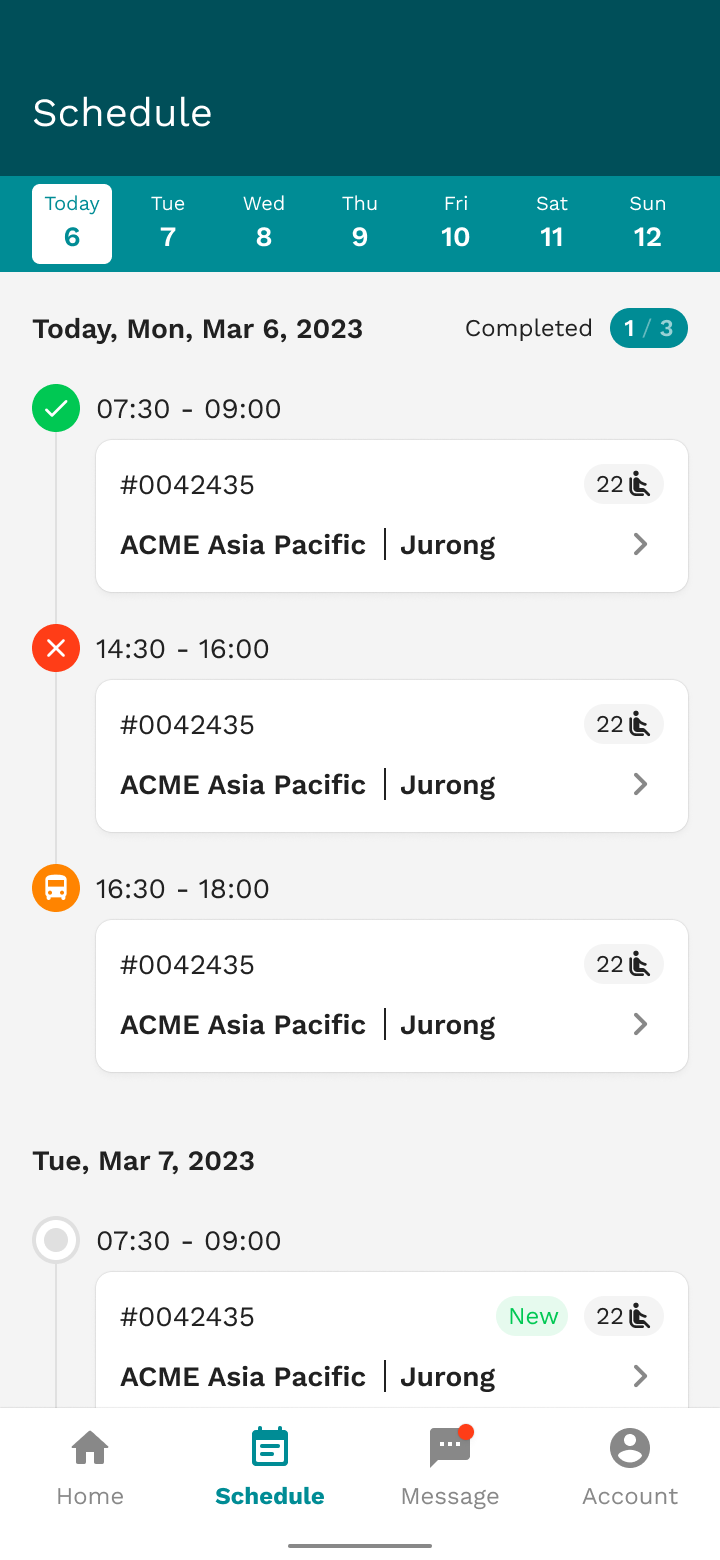Image resolution: width=720 pixels, height=1560 pixels.
Task: Select the wheelchair icon showing 22 on first trip
Action: [x=623, y=484]
